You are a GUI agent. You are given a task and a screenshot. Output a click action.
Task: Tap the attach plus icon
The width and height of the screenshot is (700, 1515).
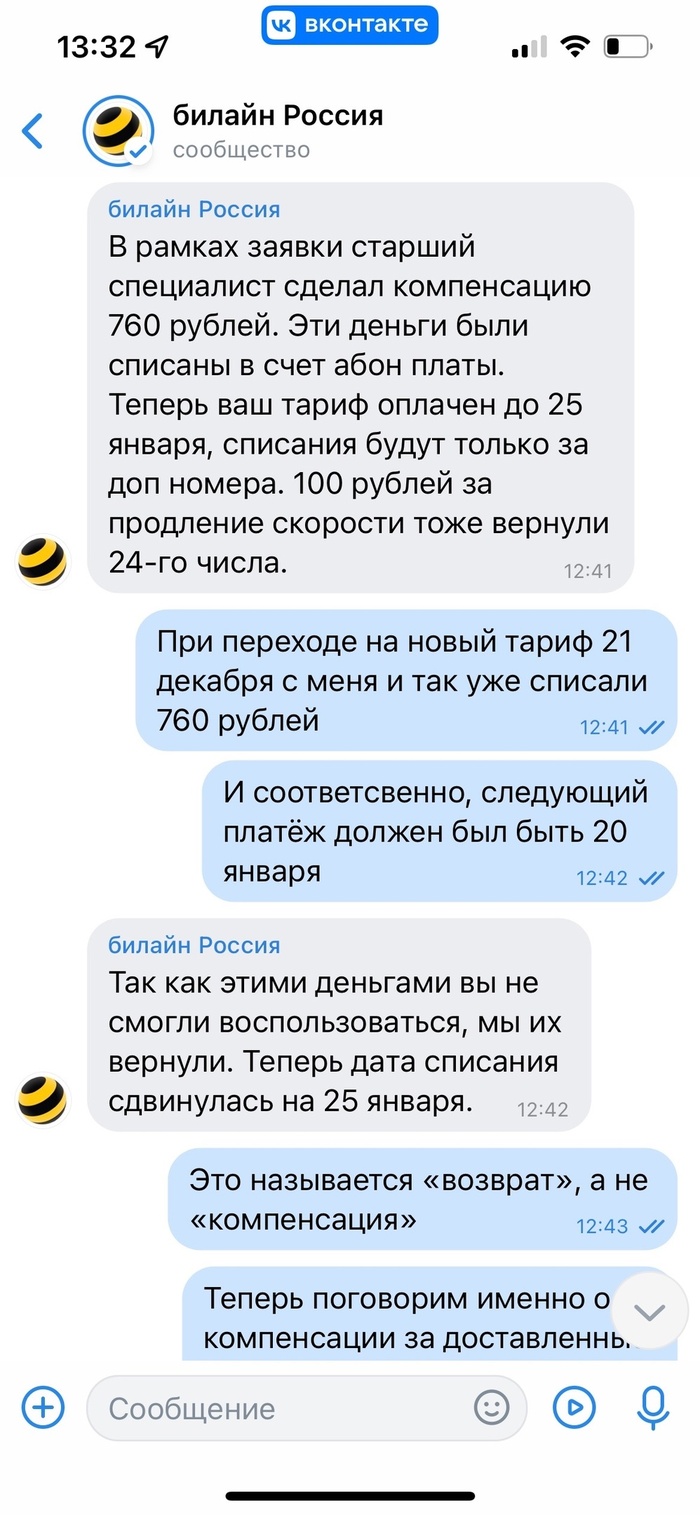click(x=43, y=1407)
